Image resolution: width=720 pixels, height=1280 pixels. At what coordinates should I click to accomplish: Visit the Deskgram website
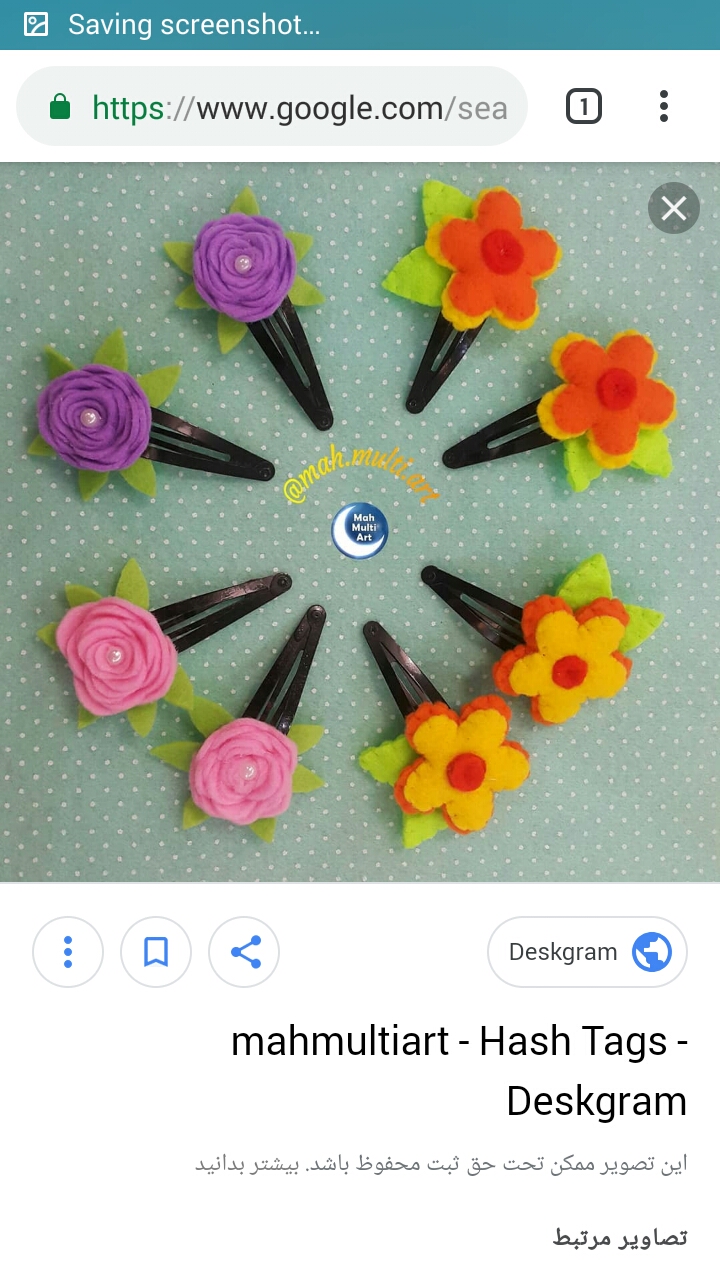(587, 952)
